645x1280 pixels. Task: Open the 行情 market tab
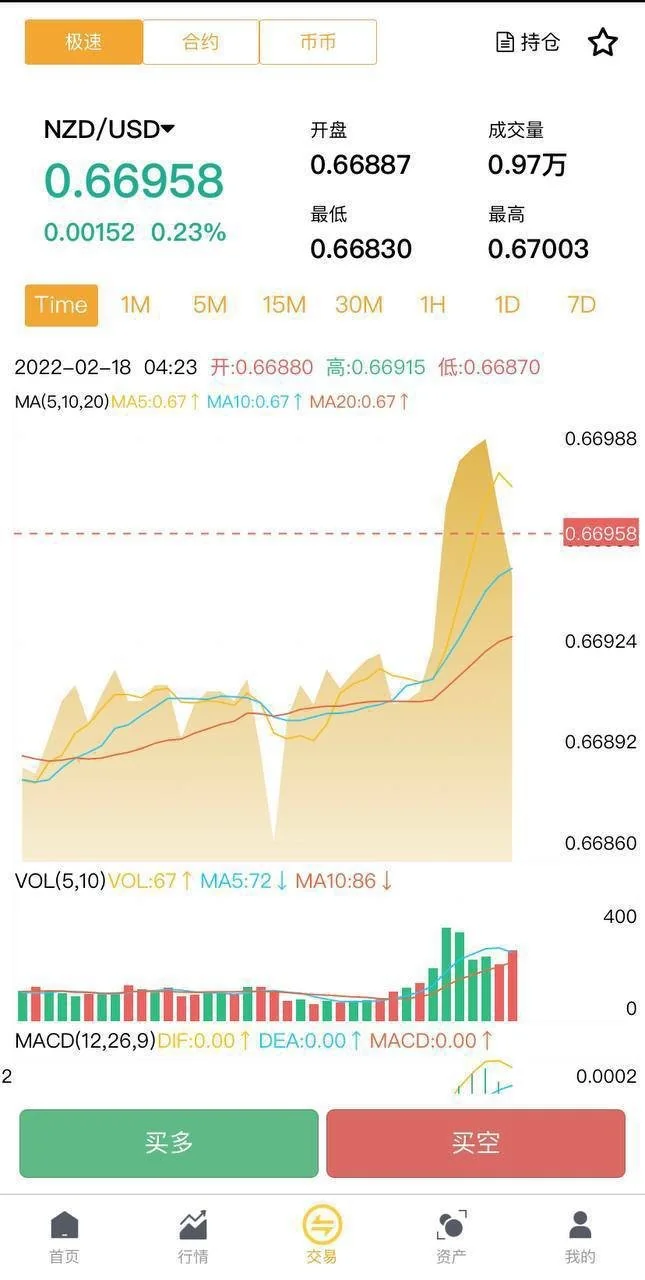(x=193, y=1236)
